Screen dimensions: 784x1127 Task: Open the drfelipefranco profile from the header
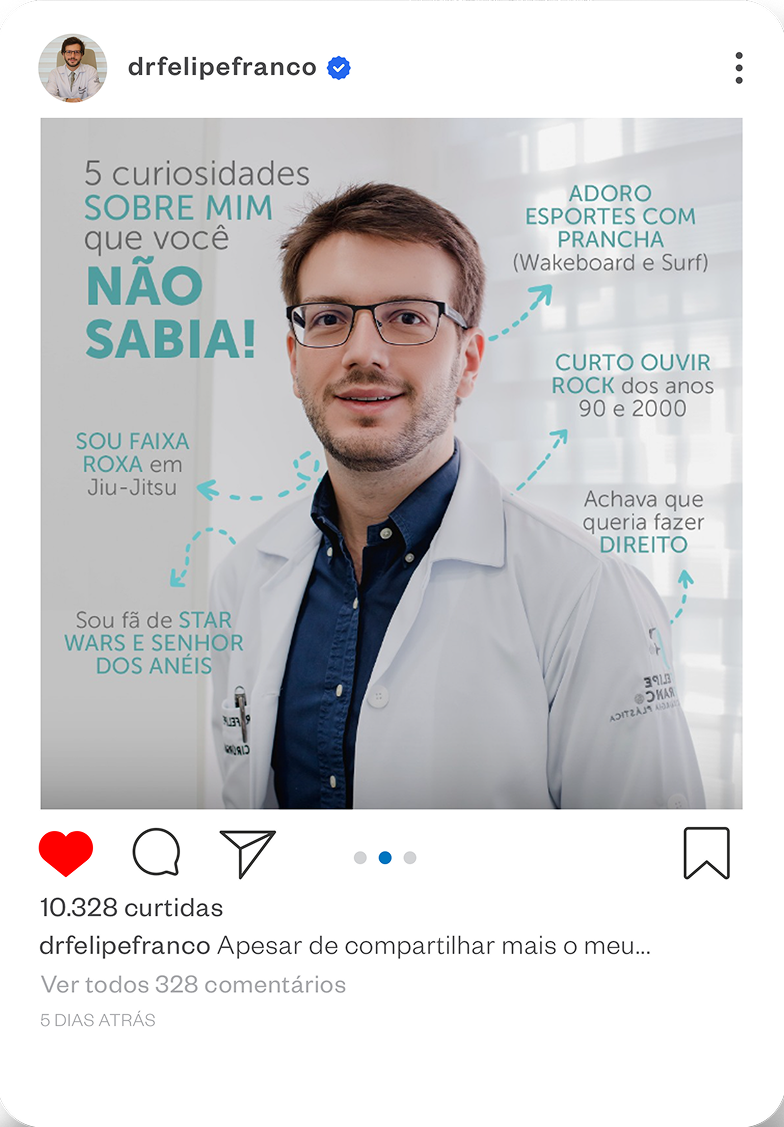coord(222,67)
